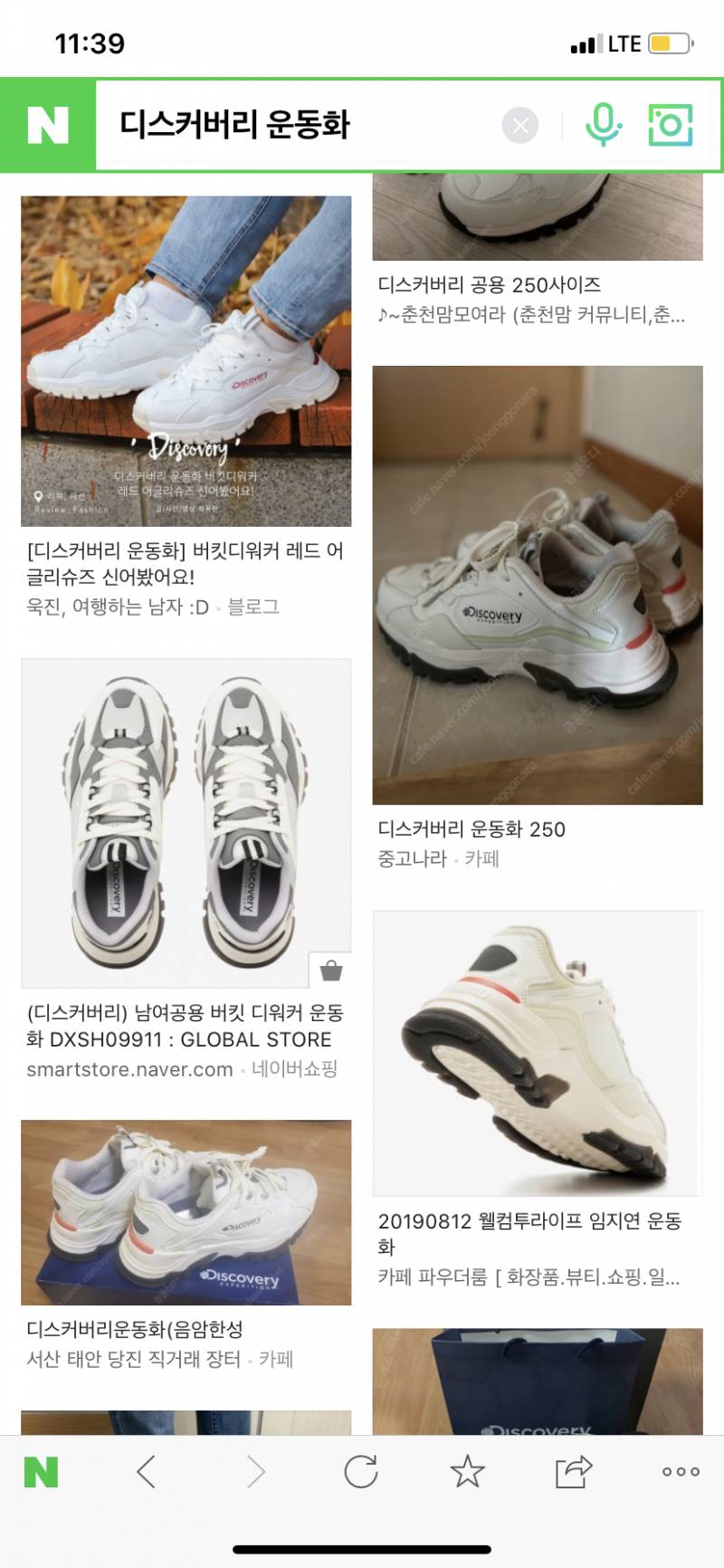724x1568 pixels.
Task: Clear the search query with the X button
Action: coord(519,126)
